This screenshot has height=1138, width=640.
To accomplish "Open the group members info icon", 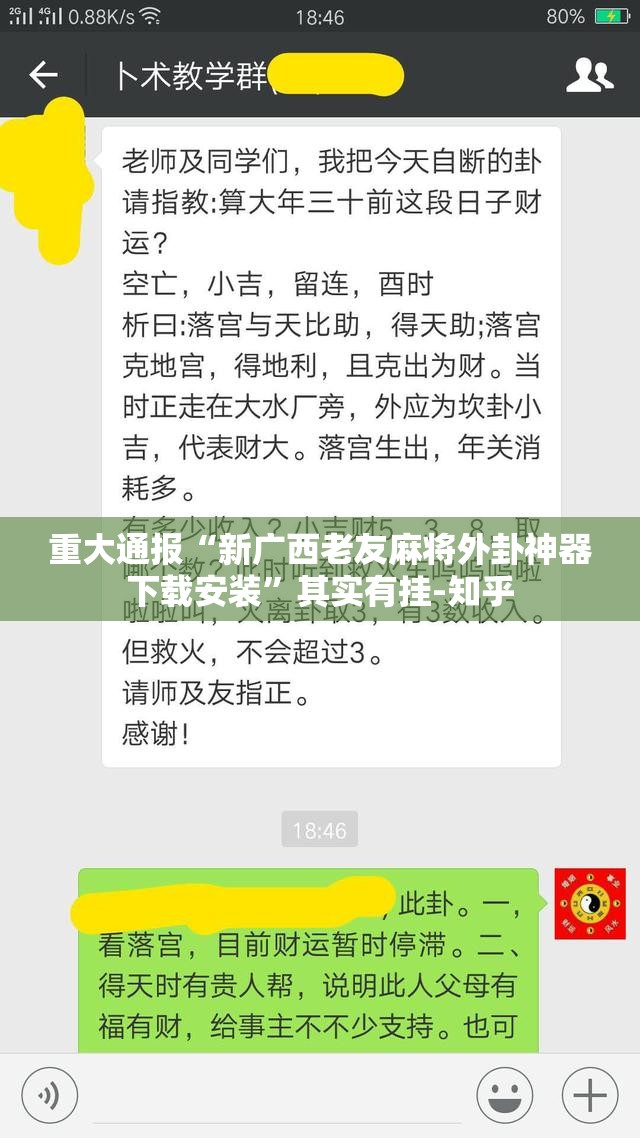I will (589, 75).
